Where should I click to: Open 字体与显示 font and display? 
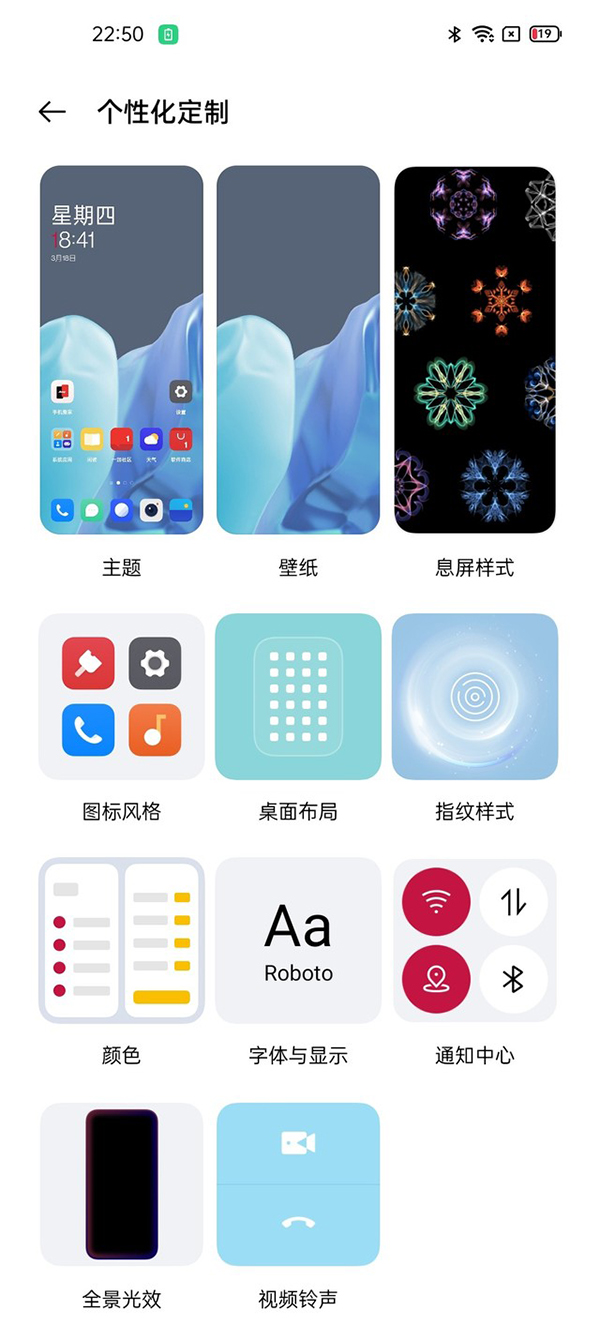click(x=298, y=940)
